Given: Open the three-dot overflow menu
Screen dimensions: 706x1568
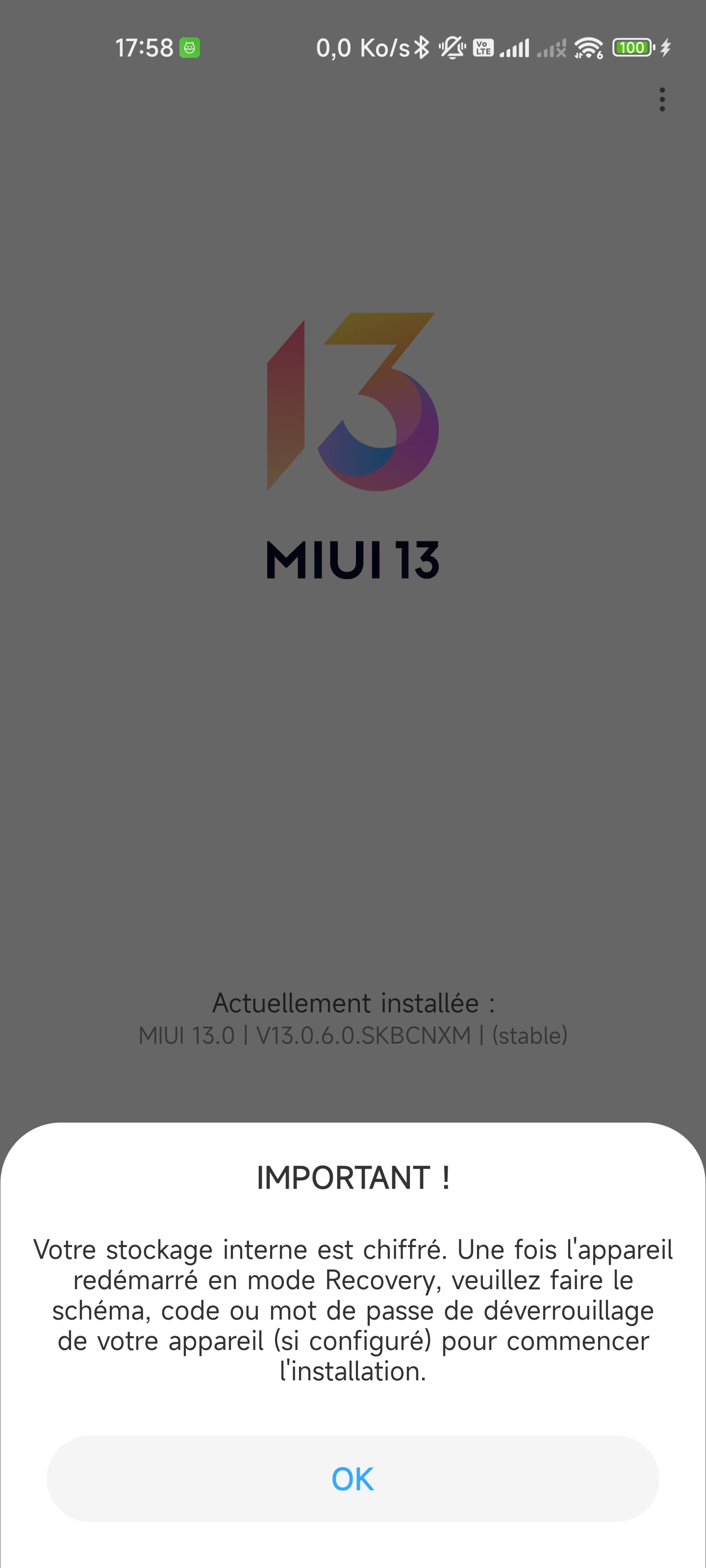Looking at the screenshot, I should pyautogui.click(x=662, y=100).
